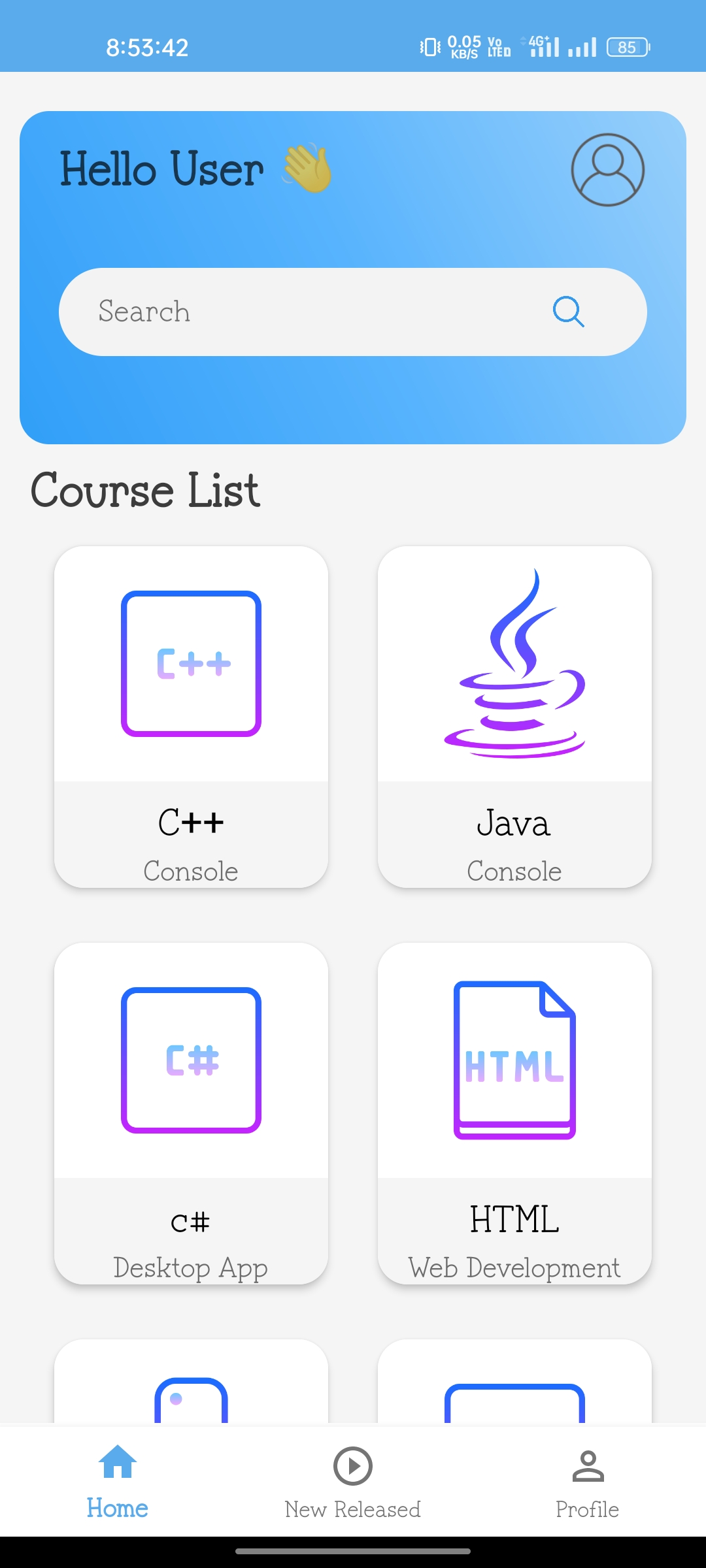
Task: Switch to the Profile tab
Action: (588, 1496)
